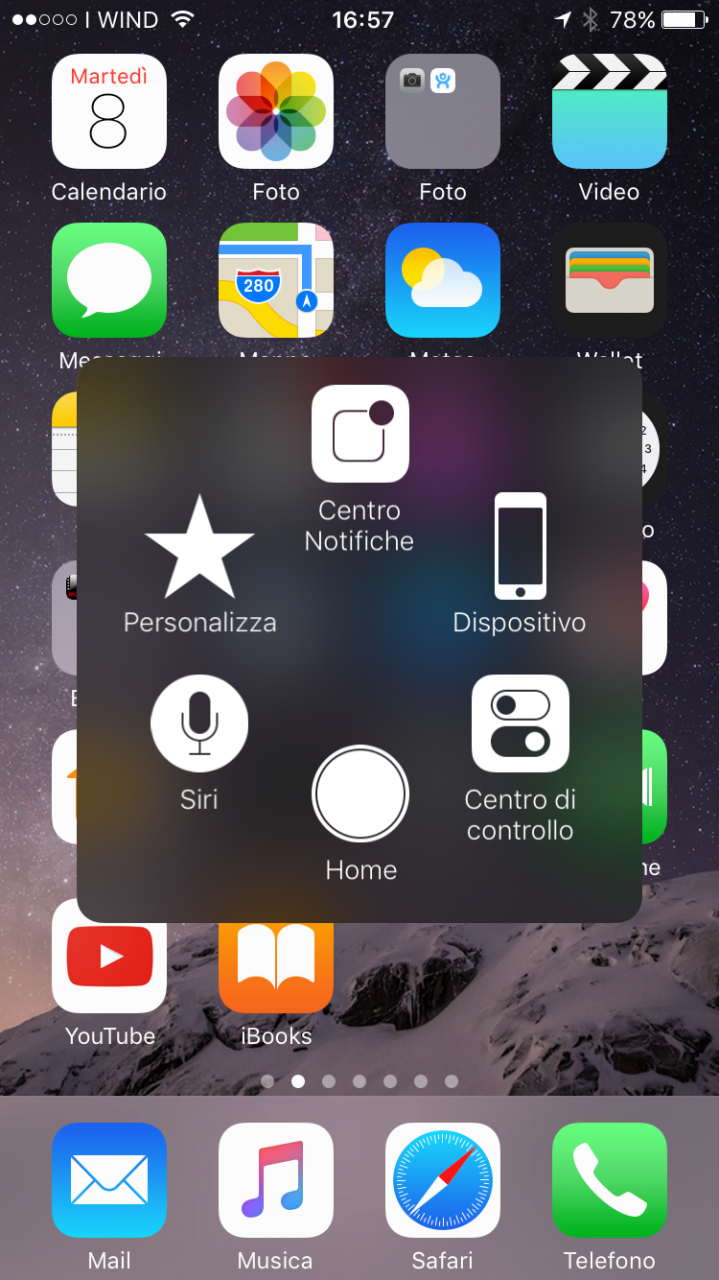Viewport: 719px width, 1280px height.
Task: Open Centro di controllo
Action: (x=520, y=724)
